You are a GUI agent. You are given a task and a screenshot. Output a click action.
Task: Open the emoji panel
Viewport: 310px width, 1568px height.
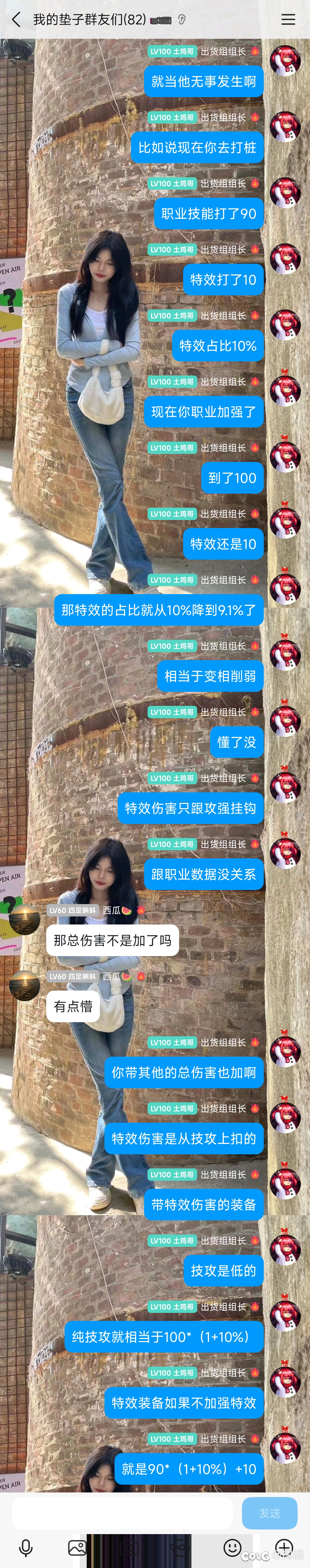(232, 1547)
